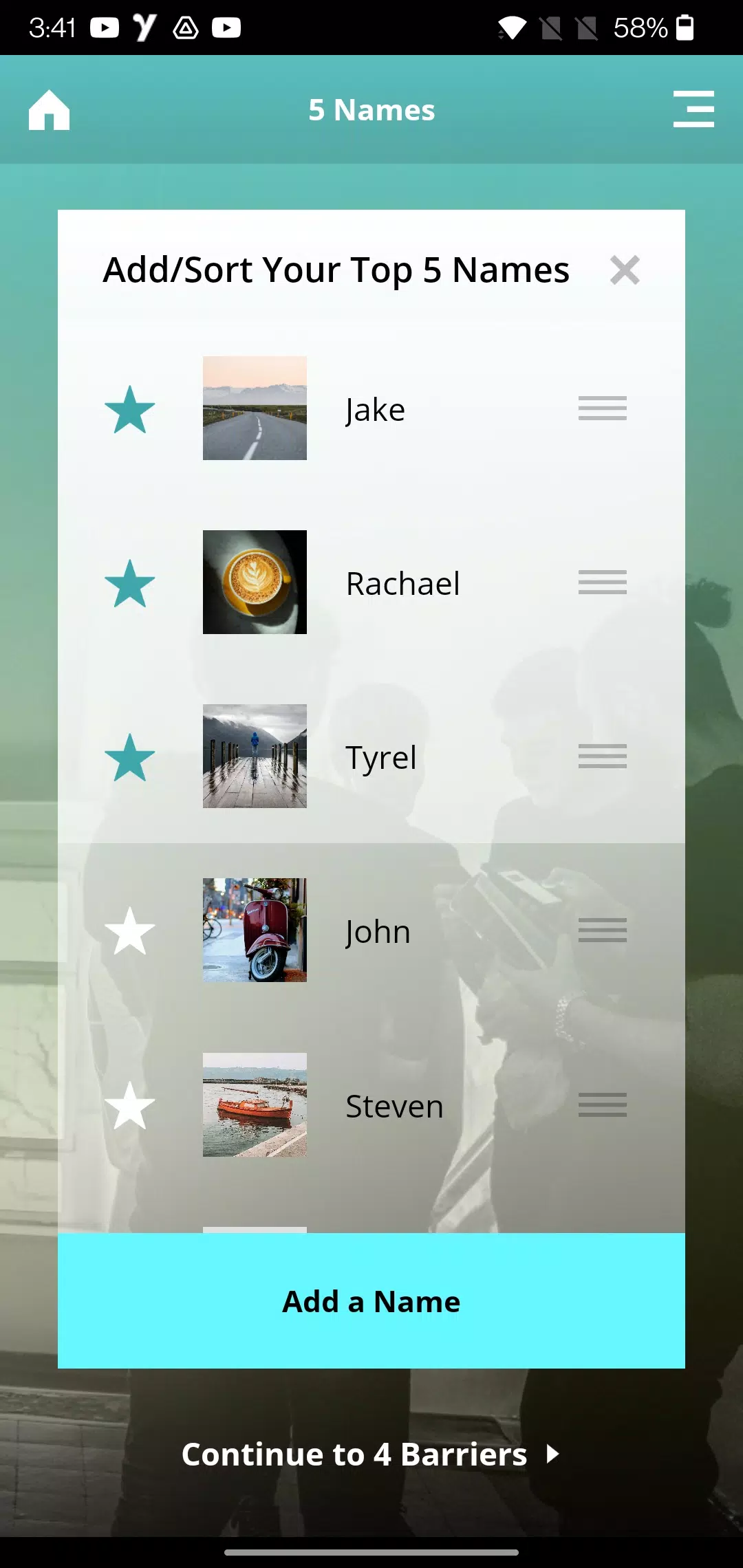Unstar Tyrel from the top names

(129, 758)
